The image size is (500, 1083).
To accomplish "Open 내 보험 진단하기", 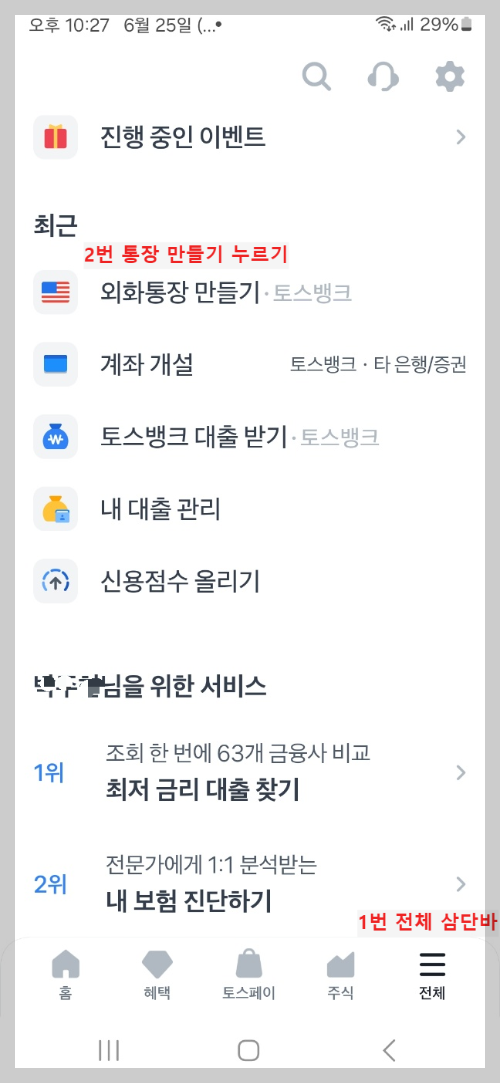I will click(x=250, y=883).
